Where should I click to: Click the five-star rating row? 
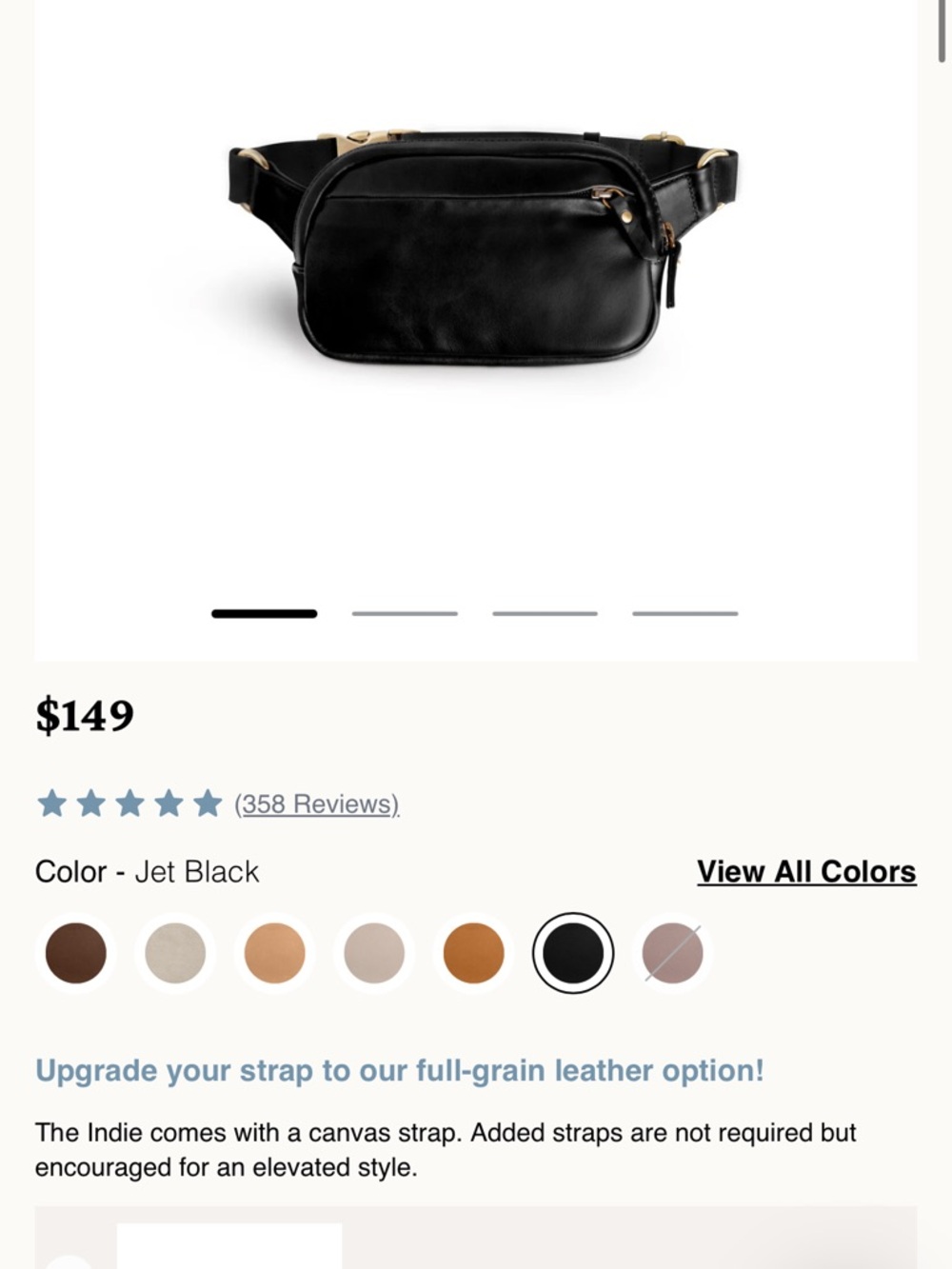click(x=129, y=803)
